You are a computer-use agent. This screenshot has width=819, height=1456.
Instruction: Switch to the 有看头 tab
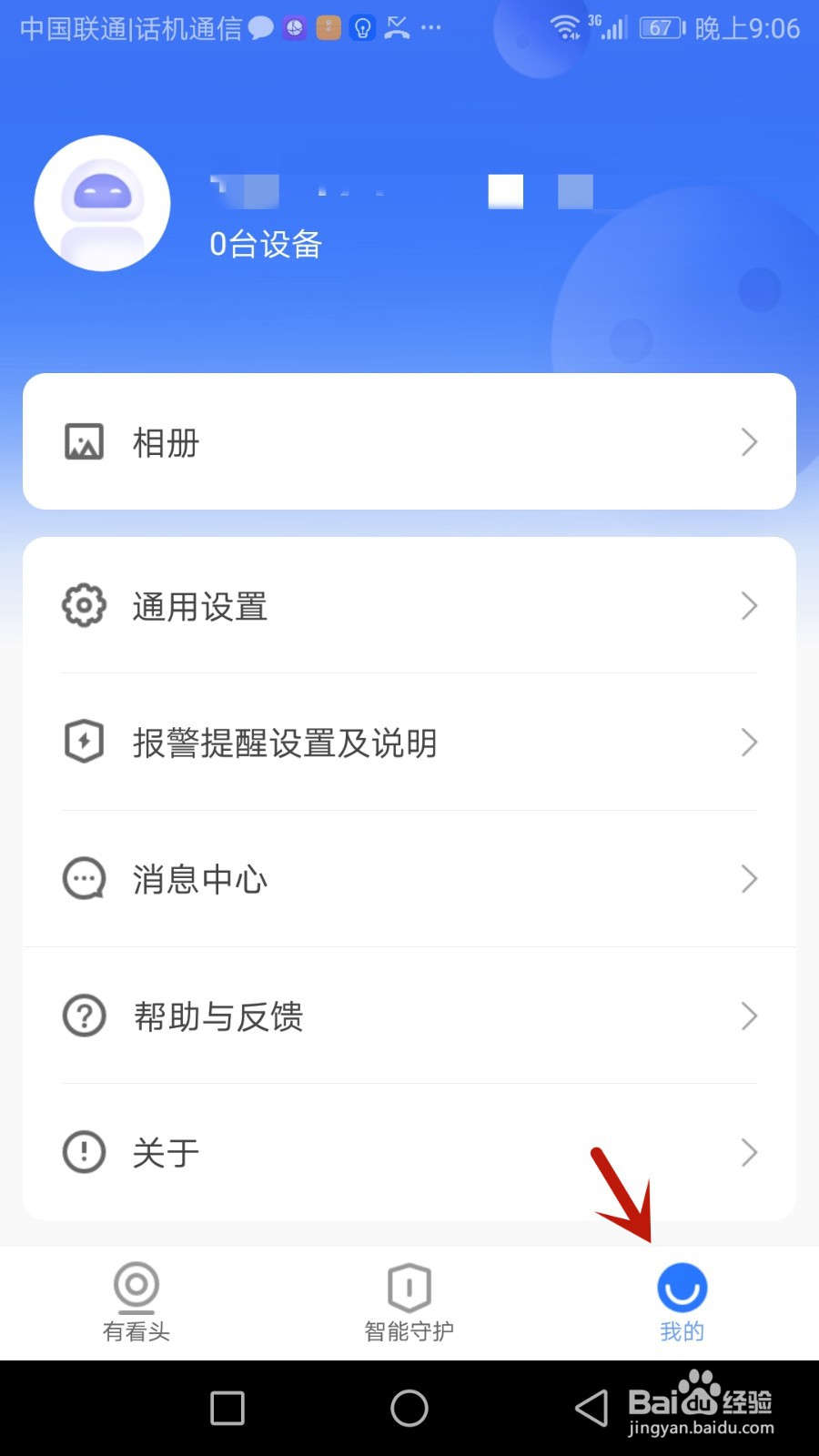point(136,1303)
